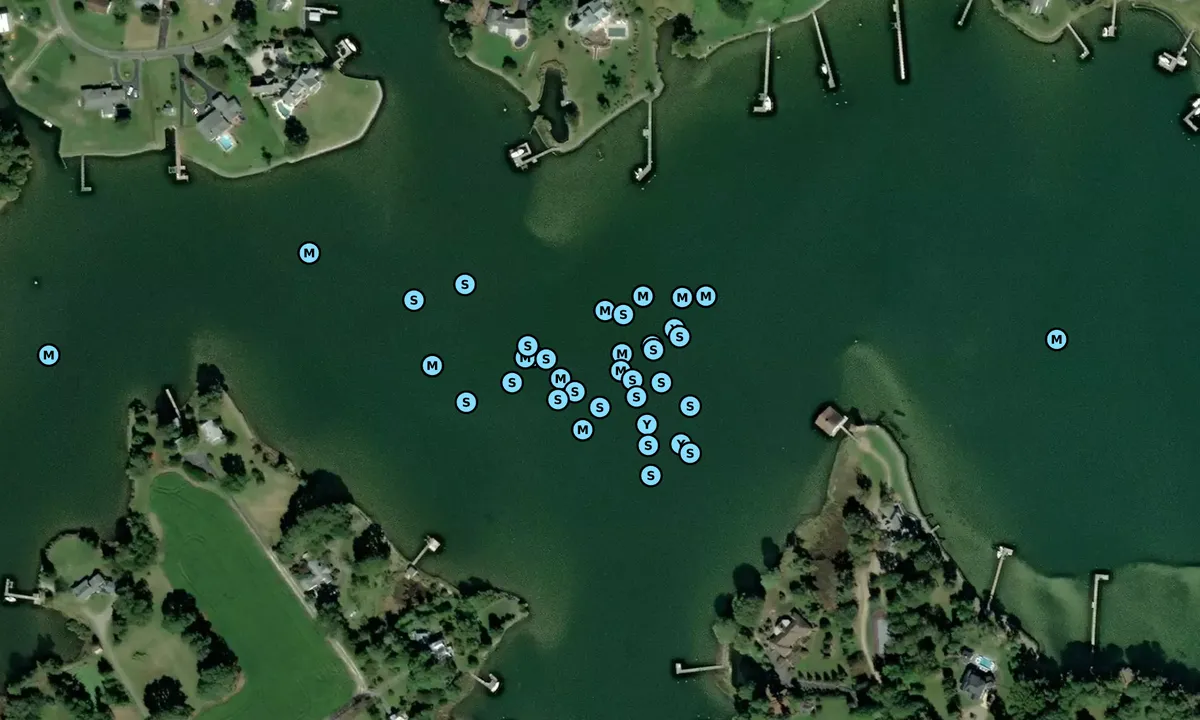
Task: Tap the lone M marker at the far west
Action: pyautogui.click(x=48, y=355)
